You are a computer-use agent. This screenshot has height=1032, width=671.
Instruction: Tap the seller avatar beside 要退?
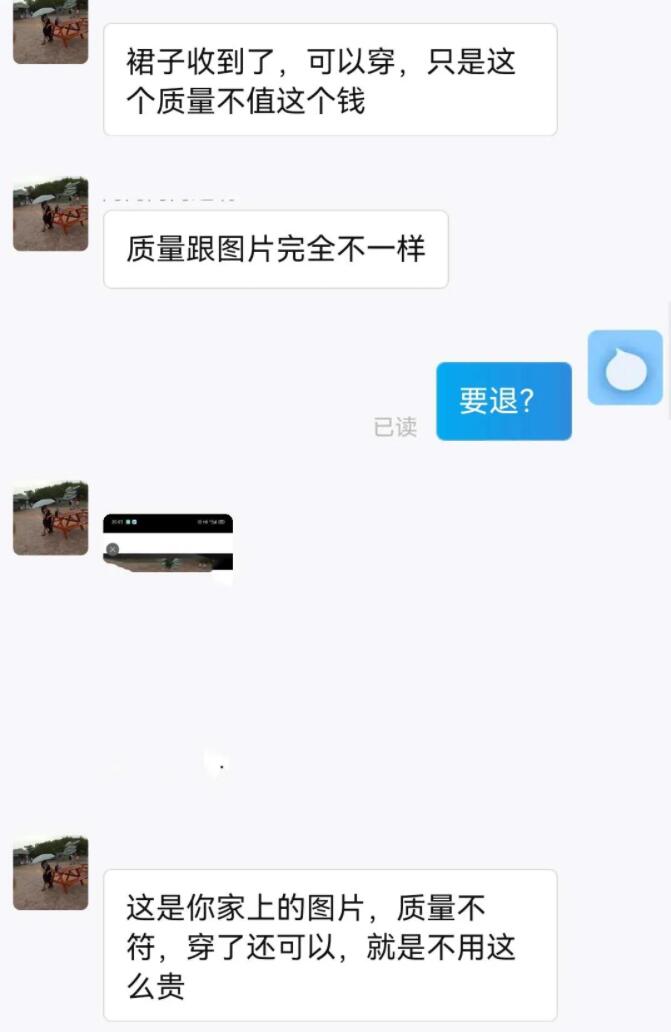[625, 368]
